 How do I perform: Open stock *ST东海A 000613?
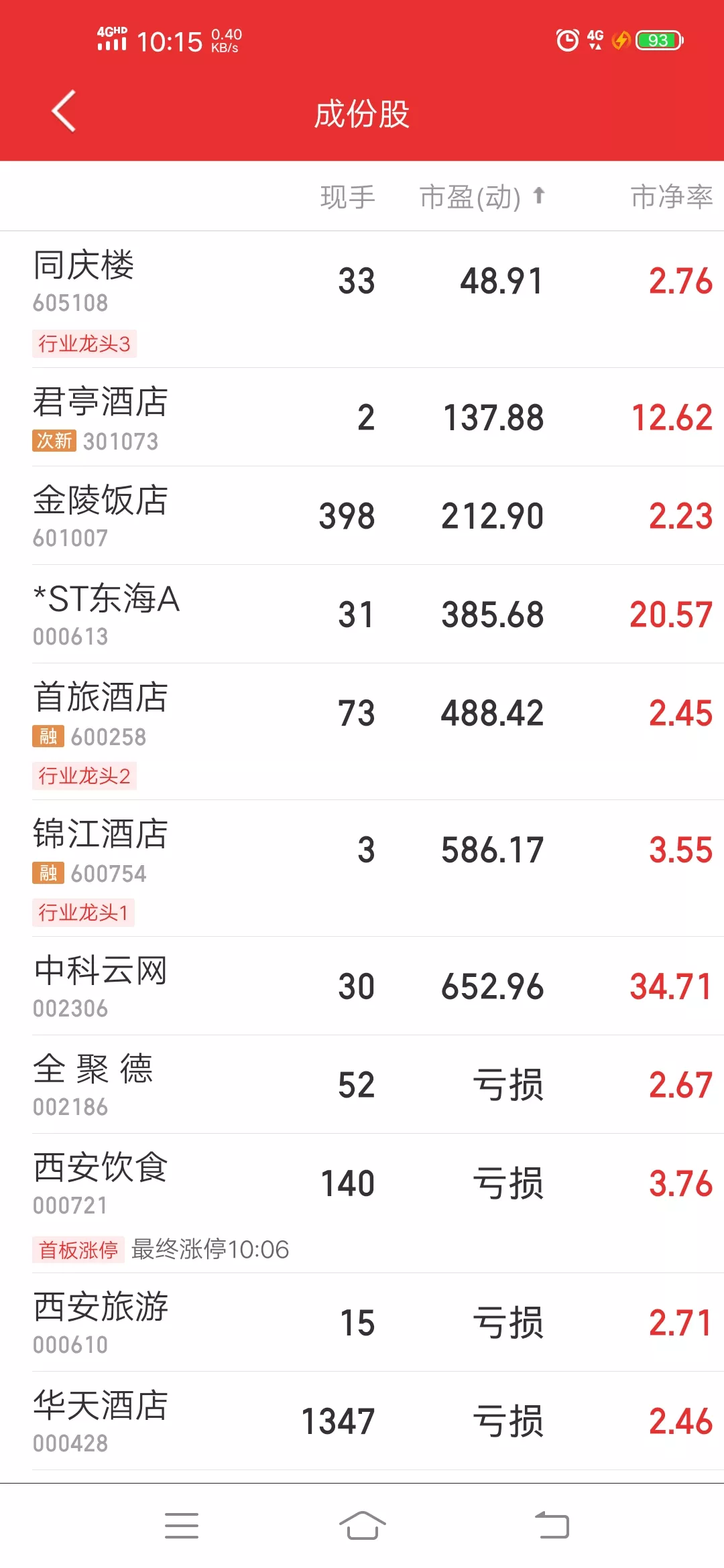(x=362, y=614)
